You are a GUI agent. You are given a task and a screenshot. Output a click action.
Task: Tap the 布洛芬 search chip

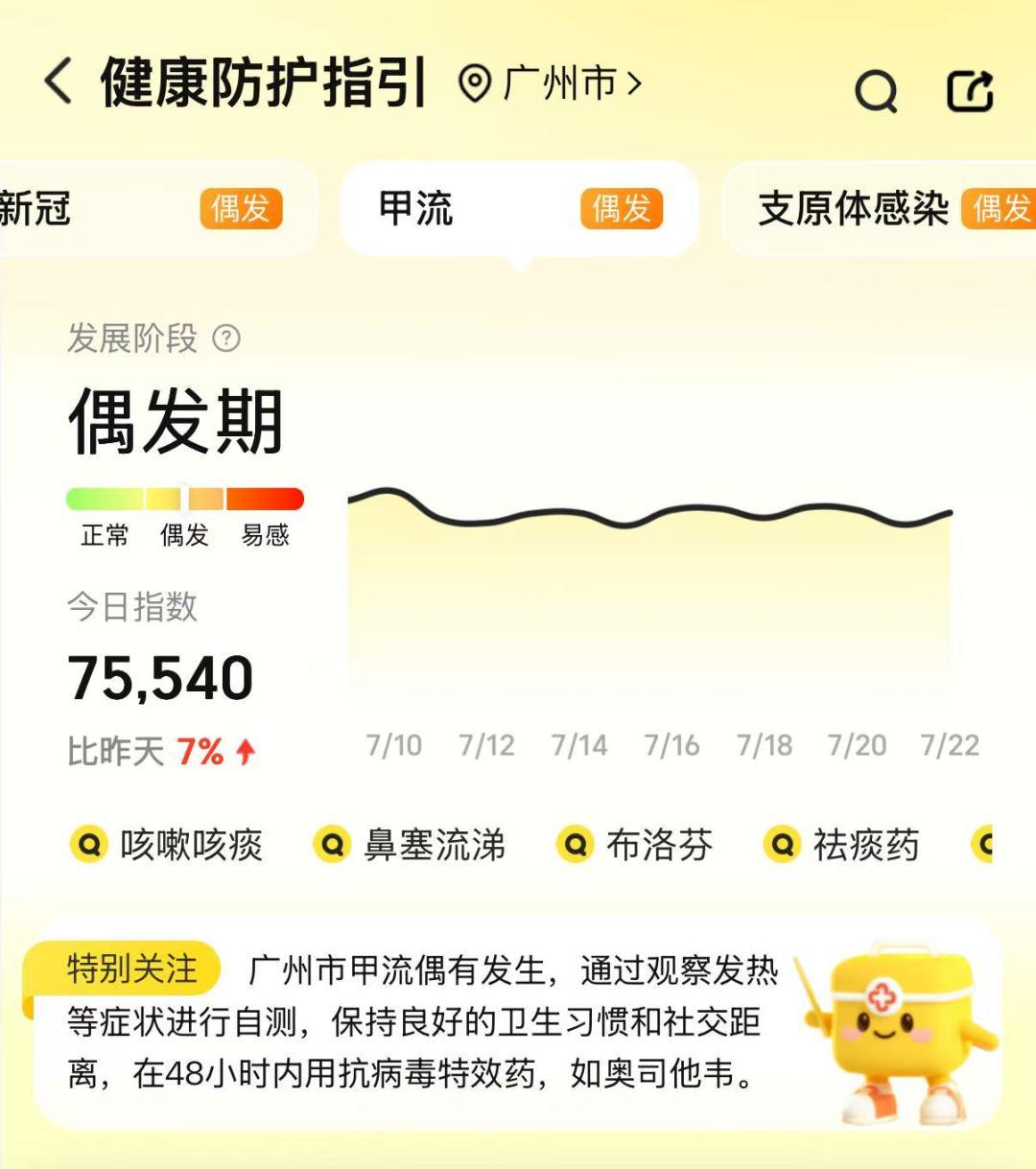tap(635, 845)
